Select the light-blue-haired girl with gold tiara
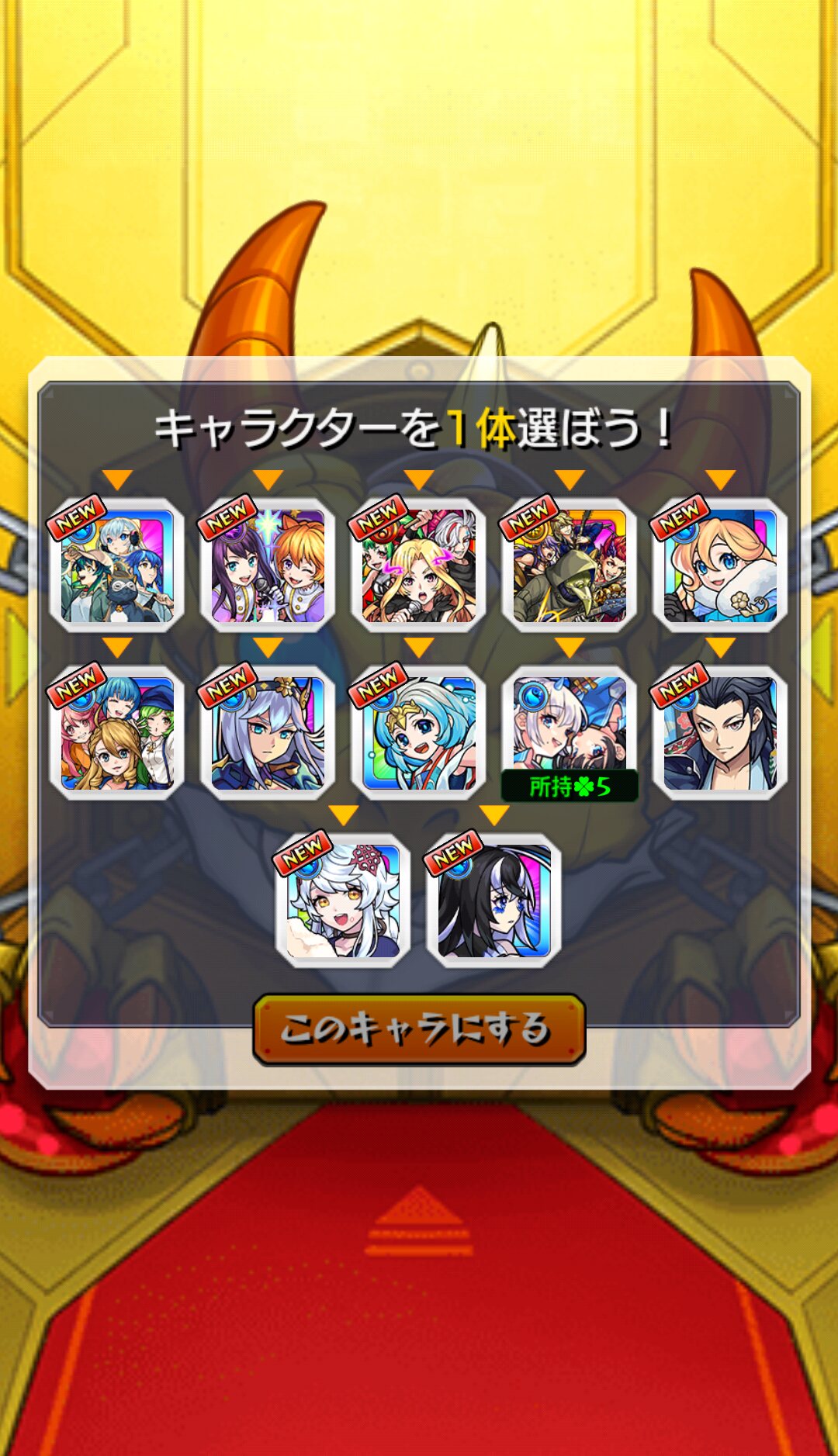 coord(419,733)
